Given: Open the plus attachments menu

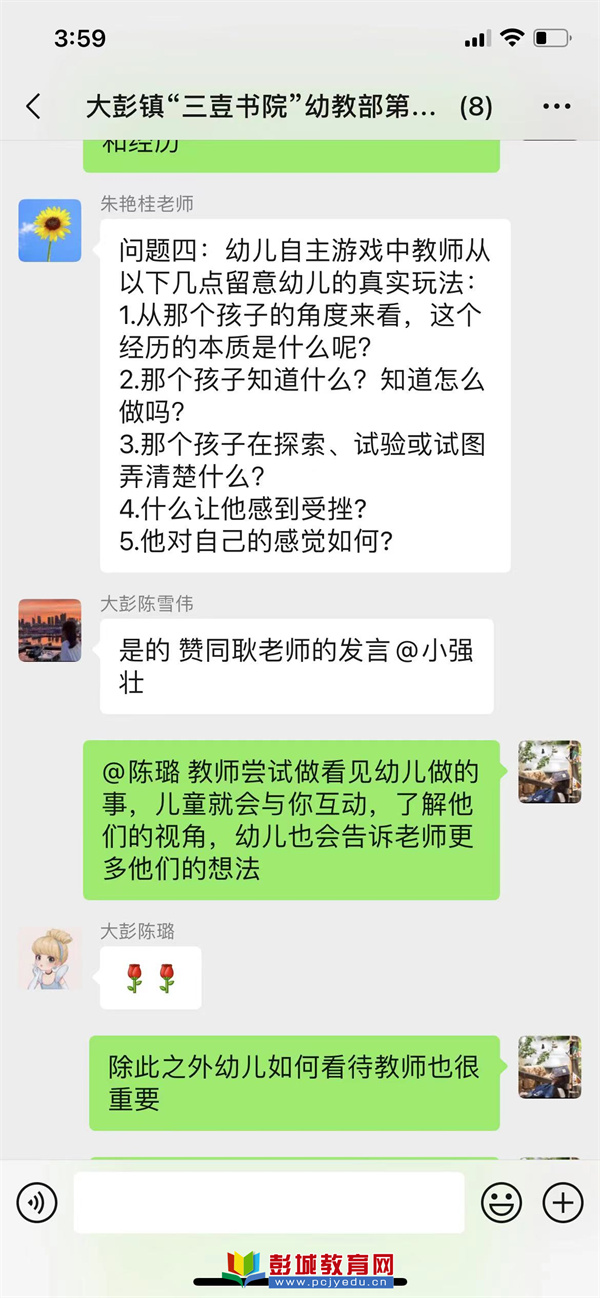Looking at the screenshot, I should click(562, 1202).
